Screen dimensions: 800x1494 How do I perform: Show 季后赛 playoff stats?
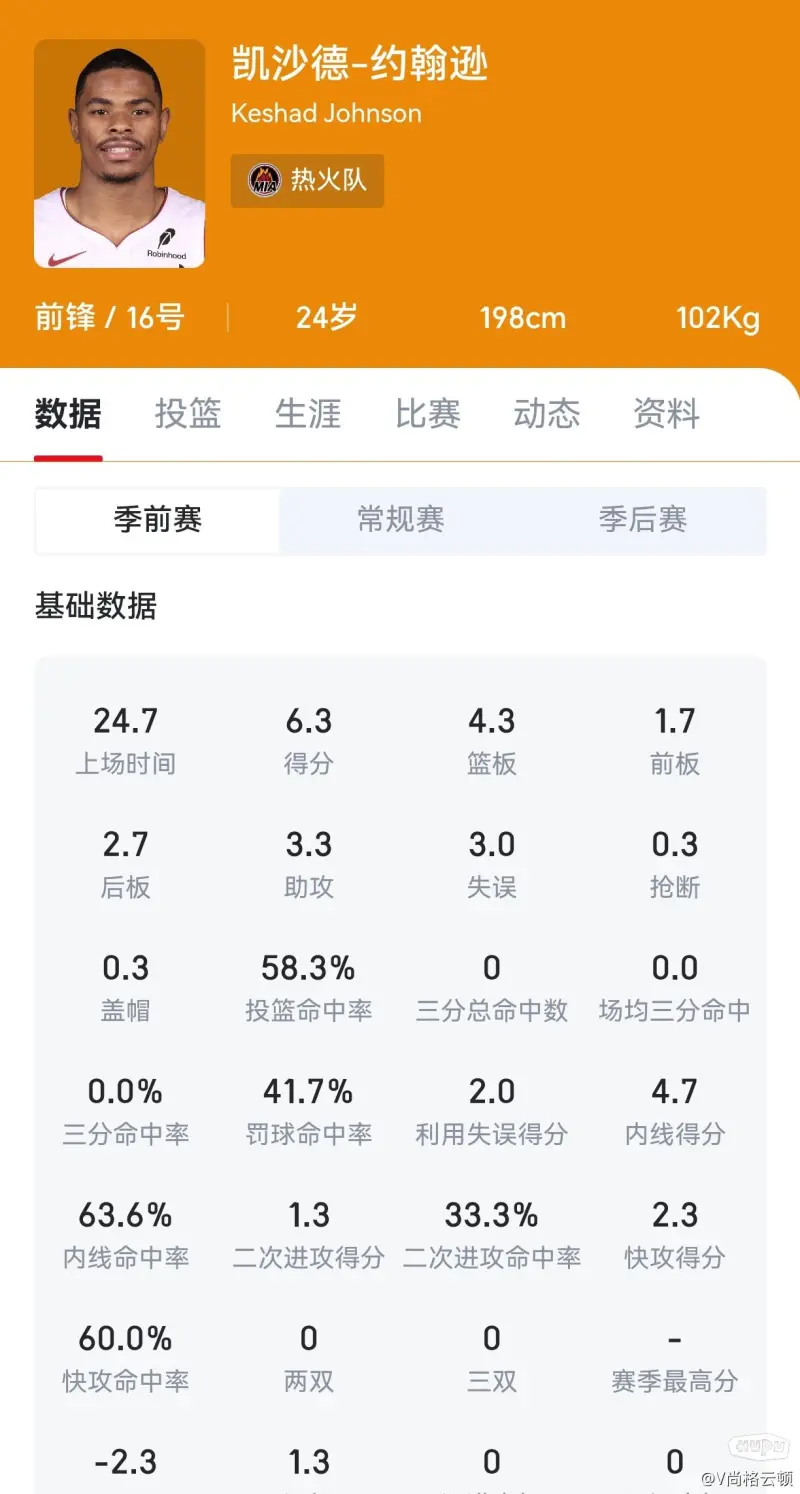(643, 520)
